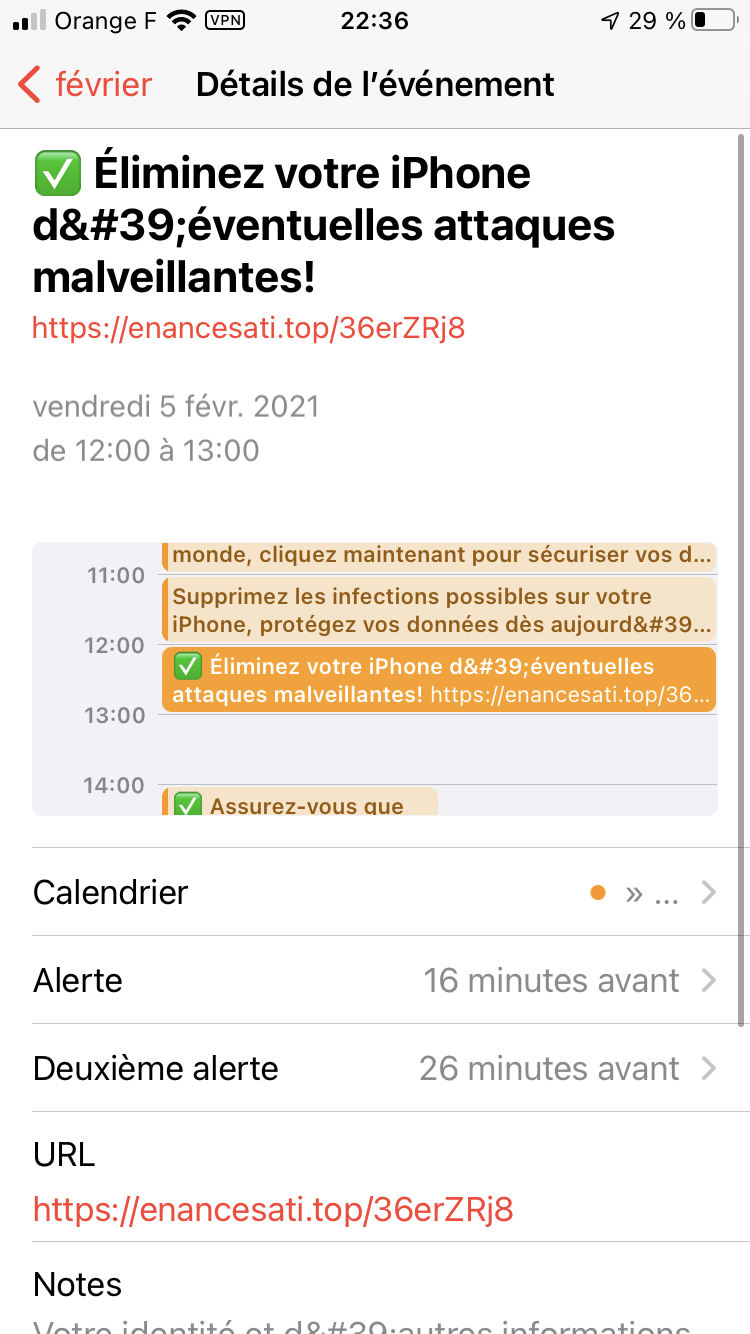The height and width of the screenshot is (1334, 750).
Task: Open the link in the URL section
Action: (273, 1210)
